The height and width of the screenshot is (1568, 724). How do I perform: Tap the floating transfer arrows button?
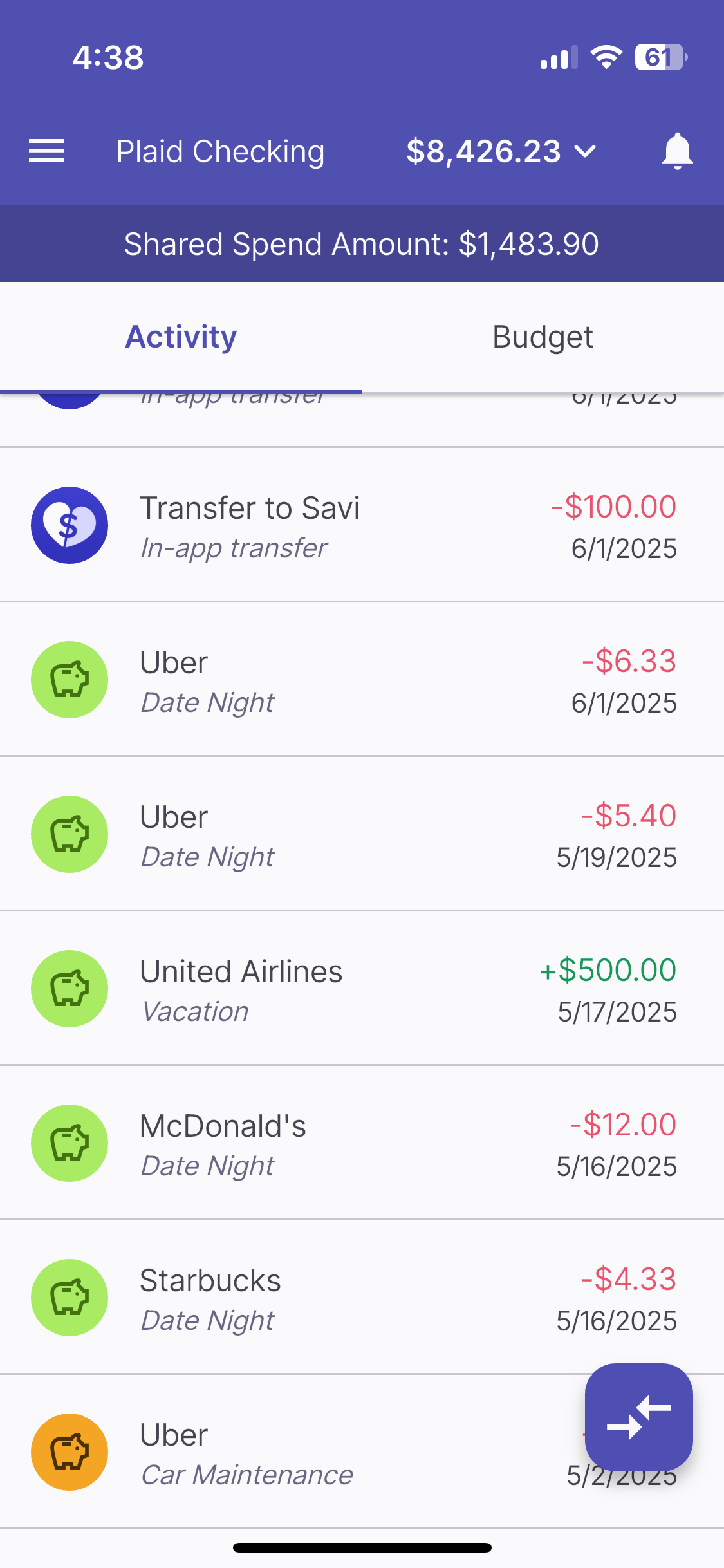638,1417
